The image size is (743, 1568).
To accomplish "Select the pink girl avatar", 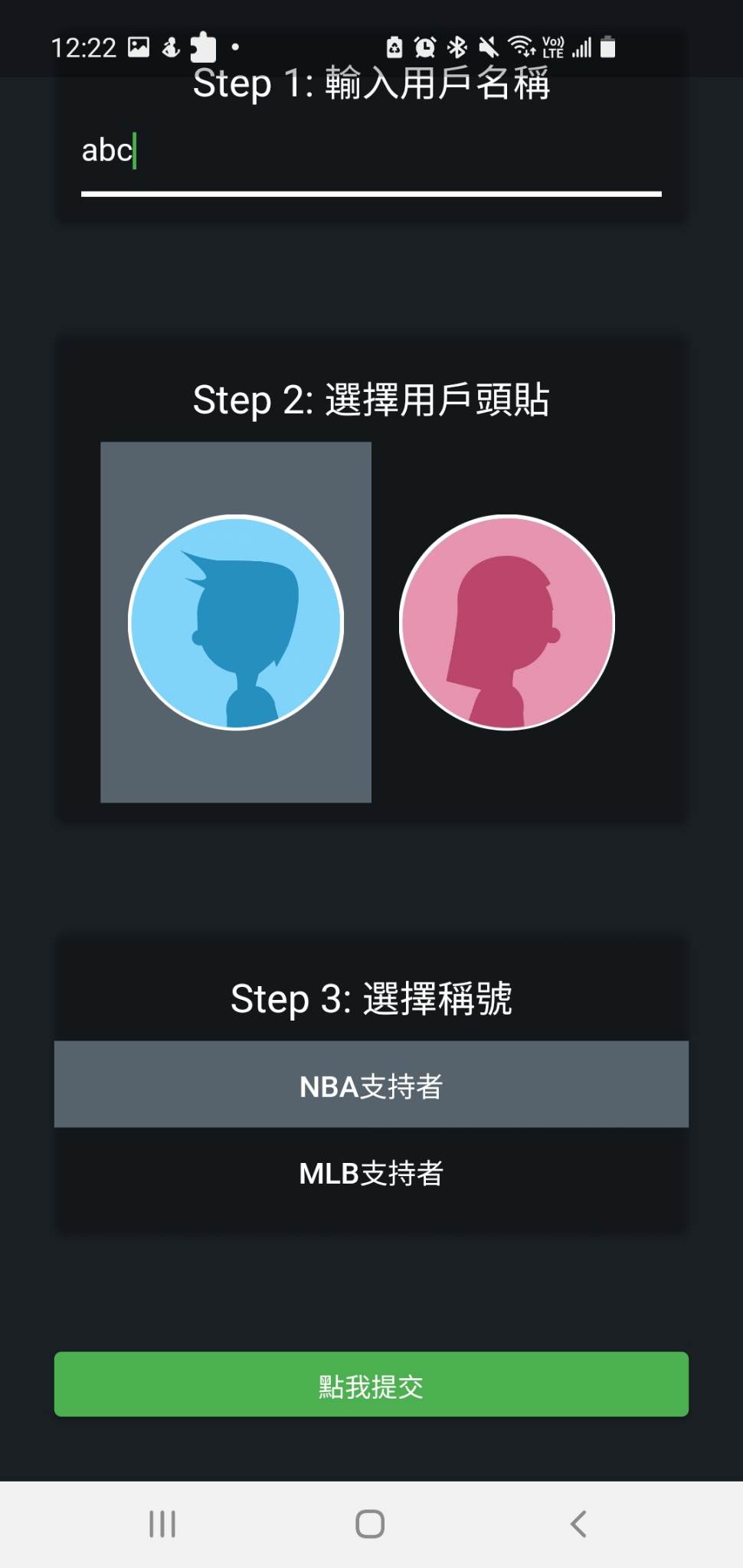I will [506, 623].
